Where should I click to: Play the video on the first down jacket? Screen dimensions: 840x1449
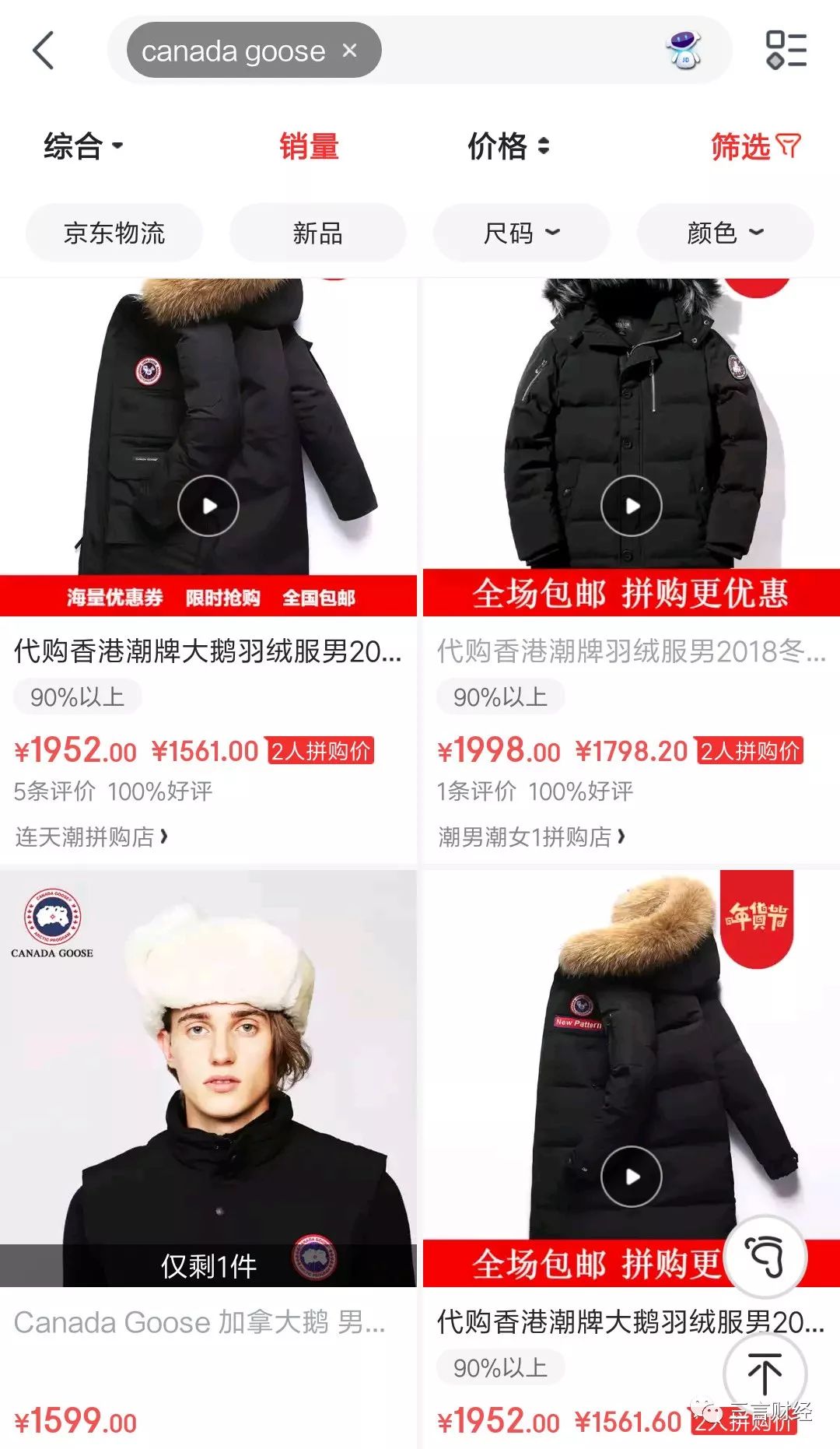[207, 506]
